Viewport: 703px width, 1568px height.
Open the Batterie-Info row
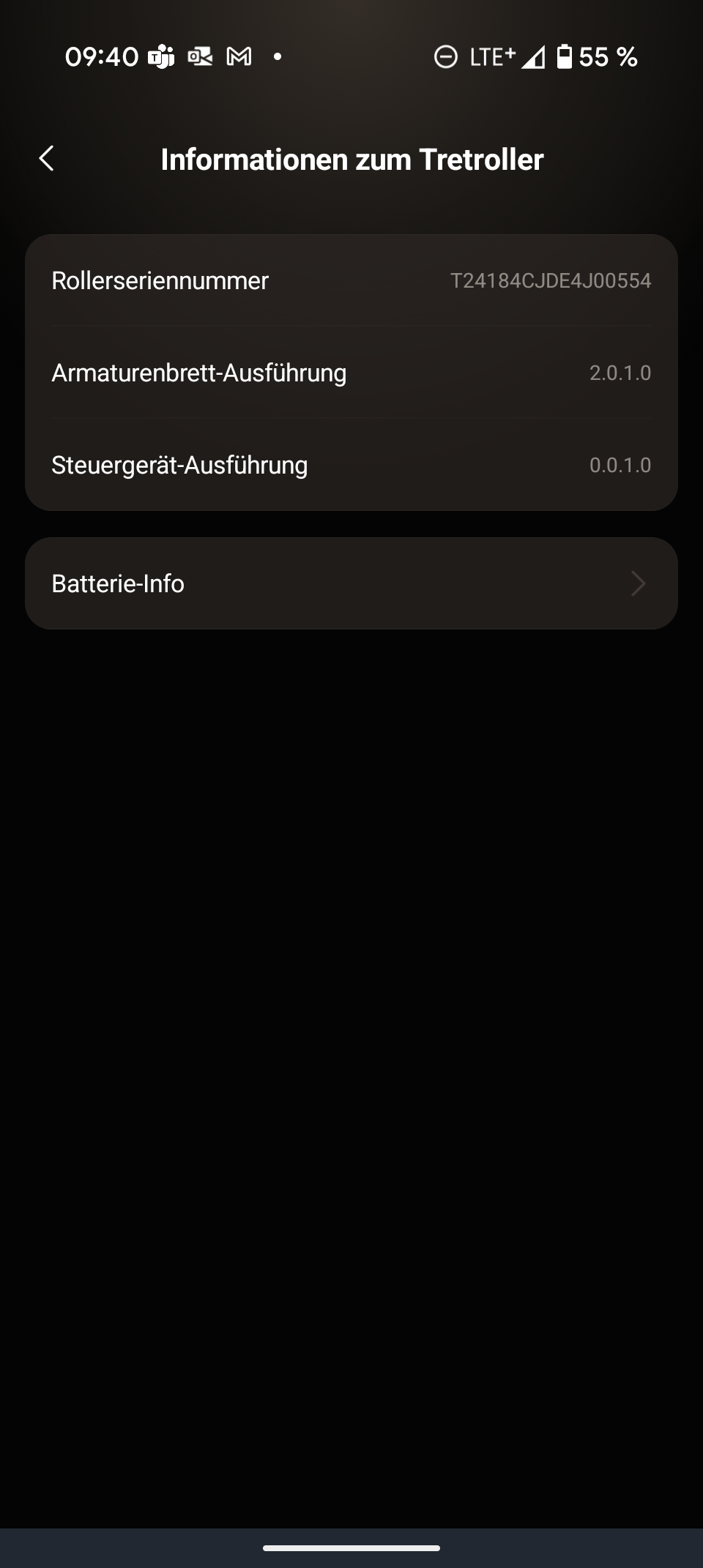pyautogui.click(x=351, y=583)
